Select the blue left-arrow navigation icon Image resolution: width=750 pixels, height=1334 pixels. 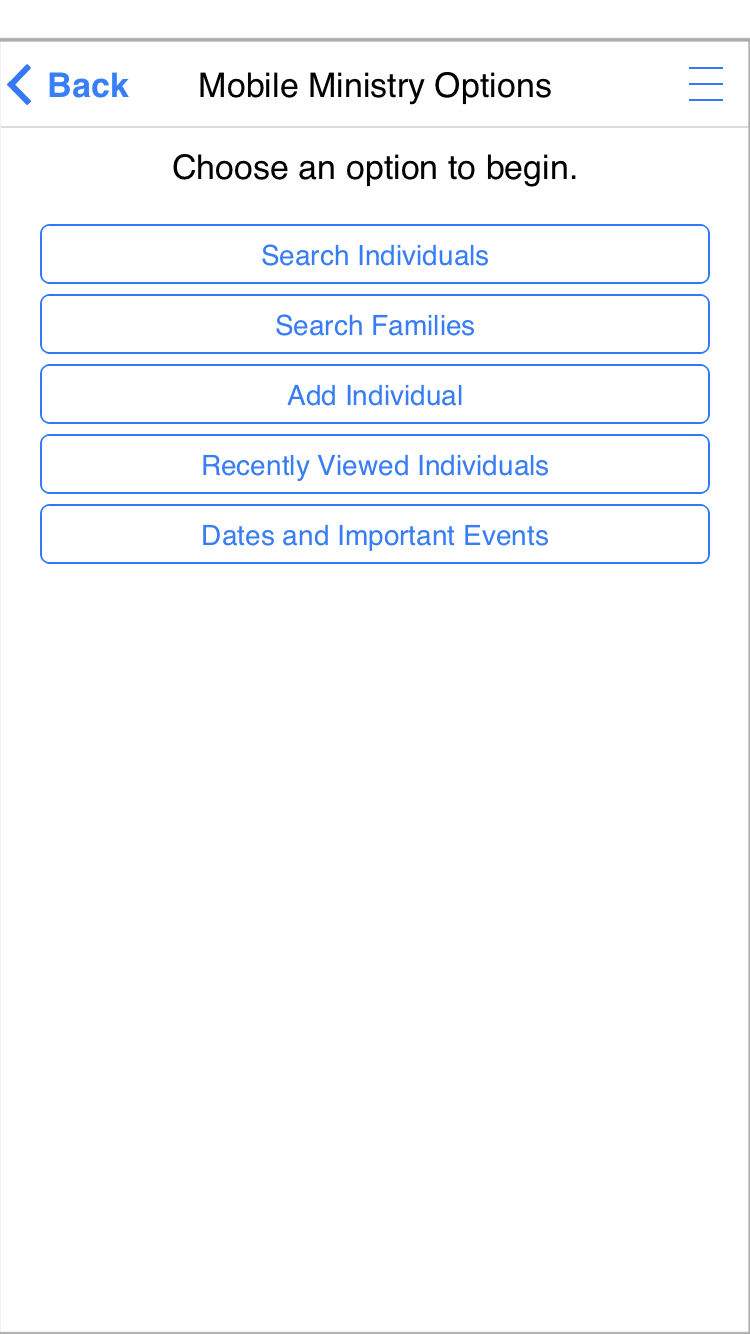click(x=19, y=84)
